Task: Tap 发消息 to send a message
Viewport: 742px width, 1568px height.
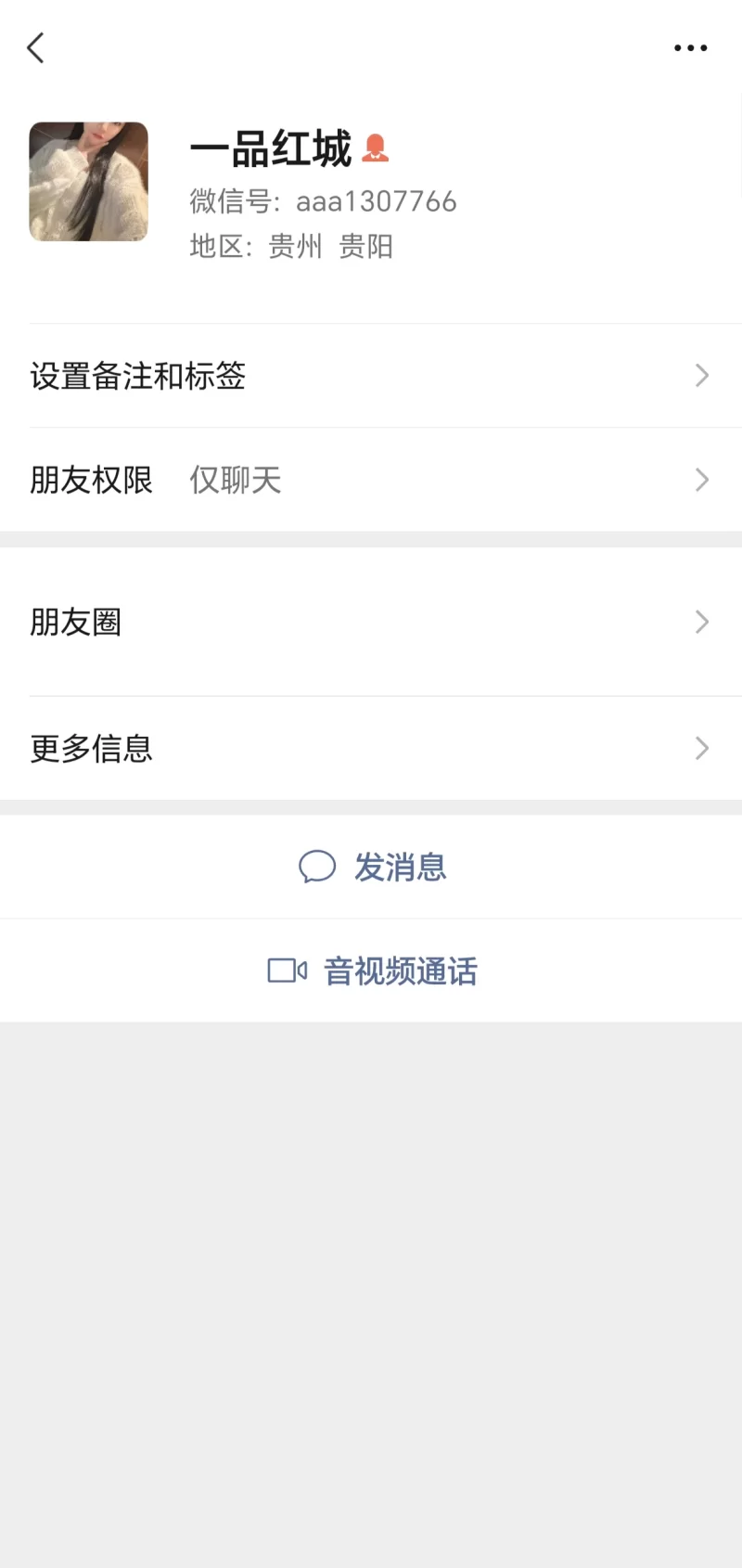Action: (x=373, y=868)
